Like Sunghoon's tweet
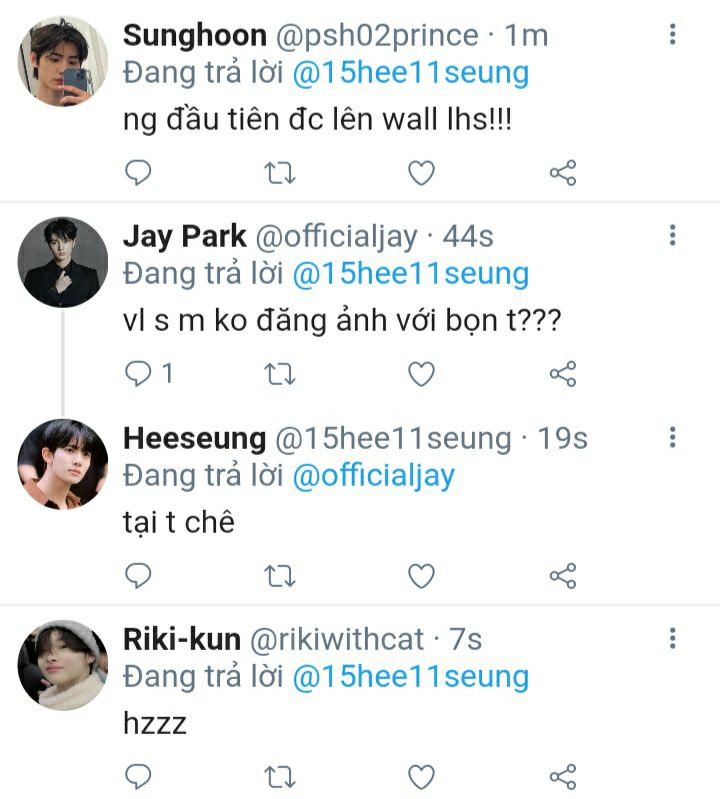 click(x=422, y=173)
